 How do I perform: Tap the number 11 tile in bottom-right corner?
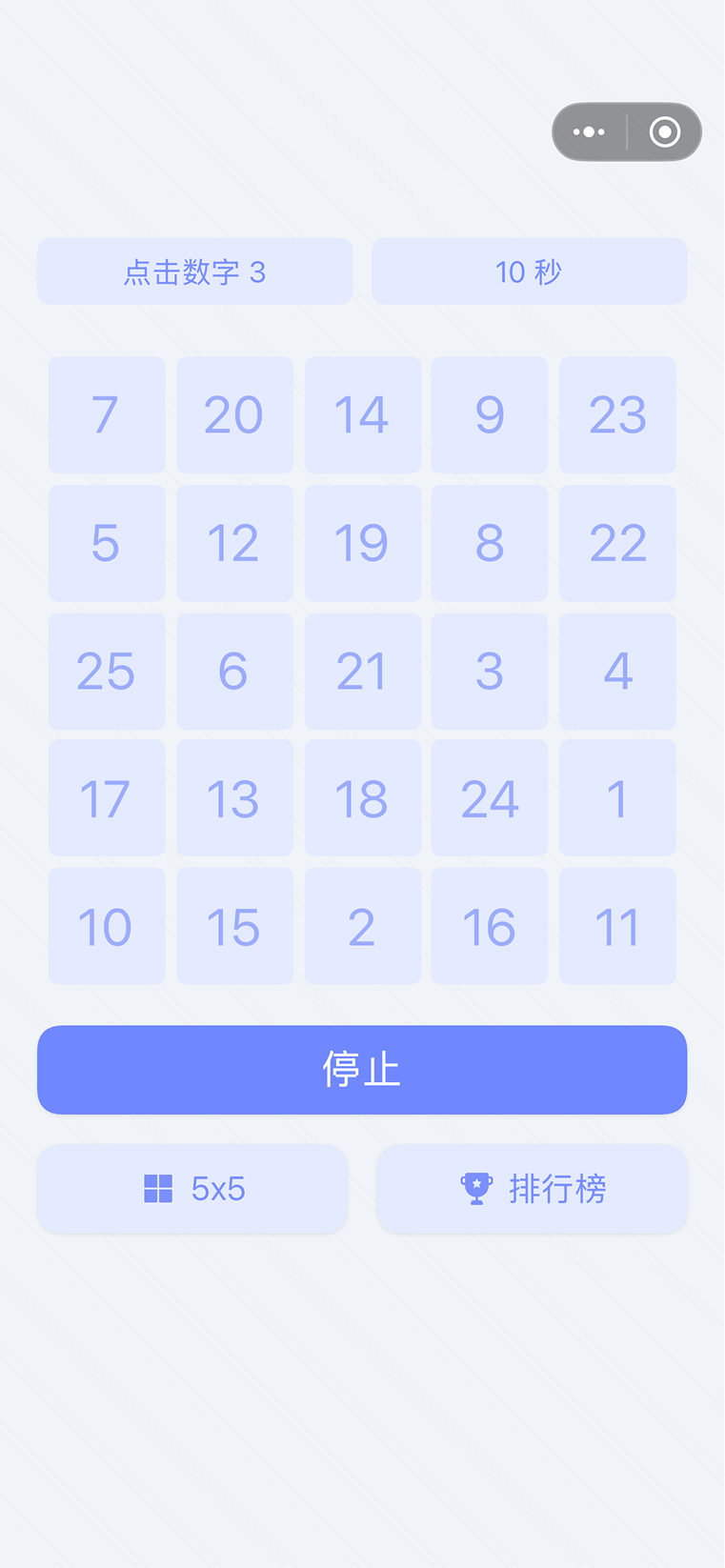617,926
